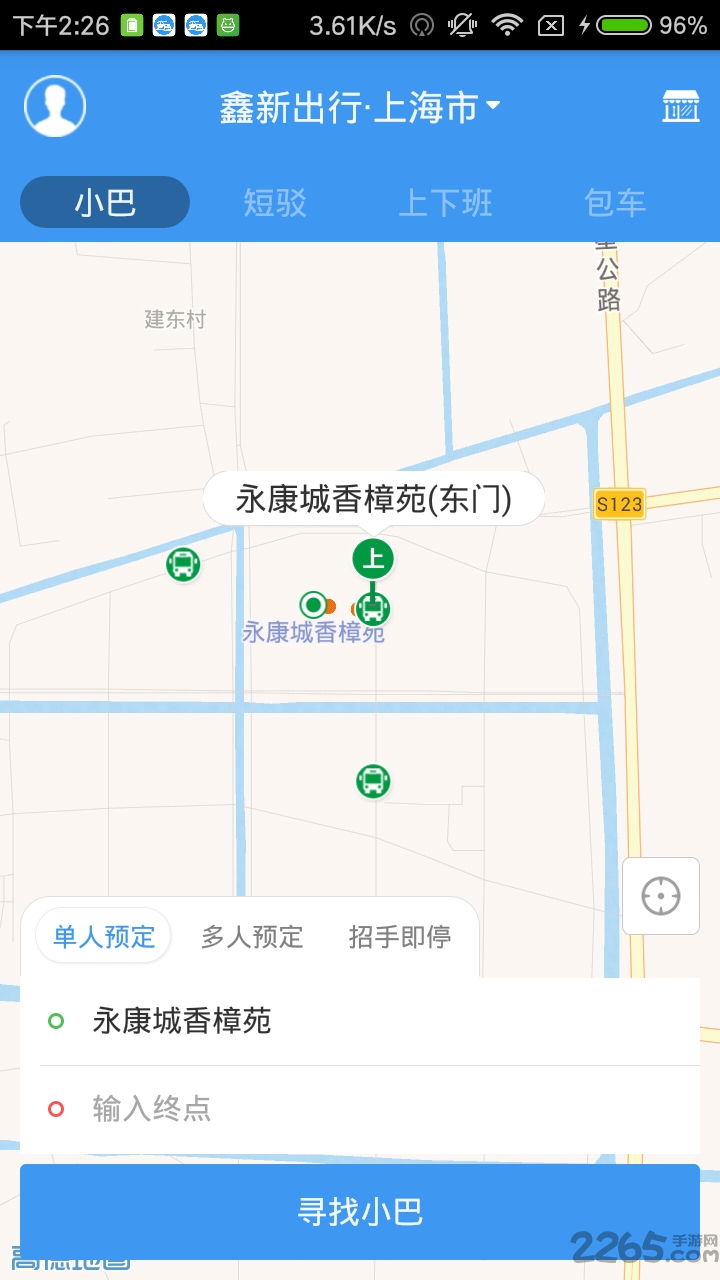Click the ticket icon in the top bar
The image size is (720, 1280).
(680, 105)
